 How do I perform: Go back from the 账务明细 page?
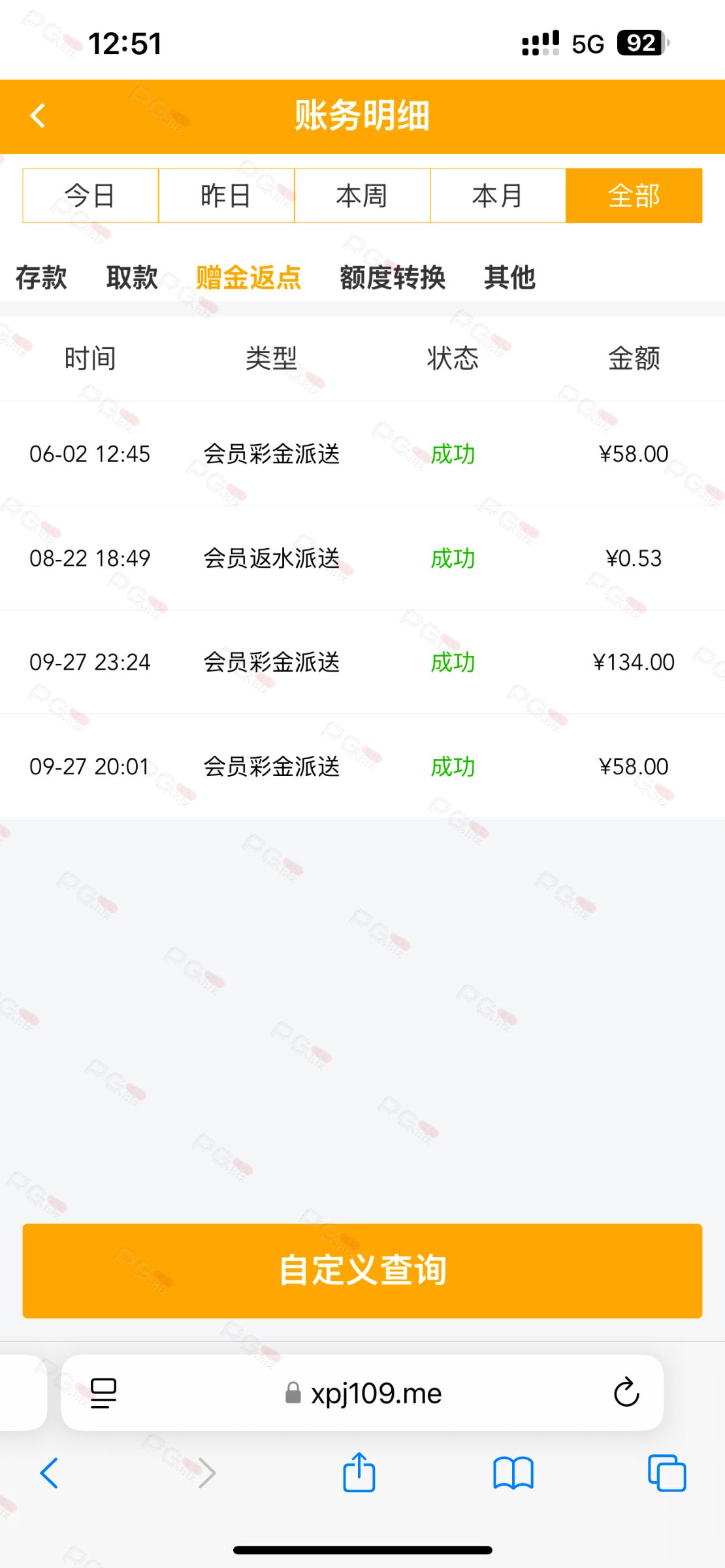tap(38, 116)
